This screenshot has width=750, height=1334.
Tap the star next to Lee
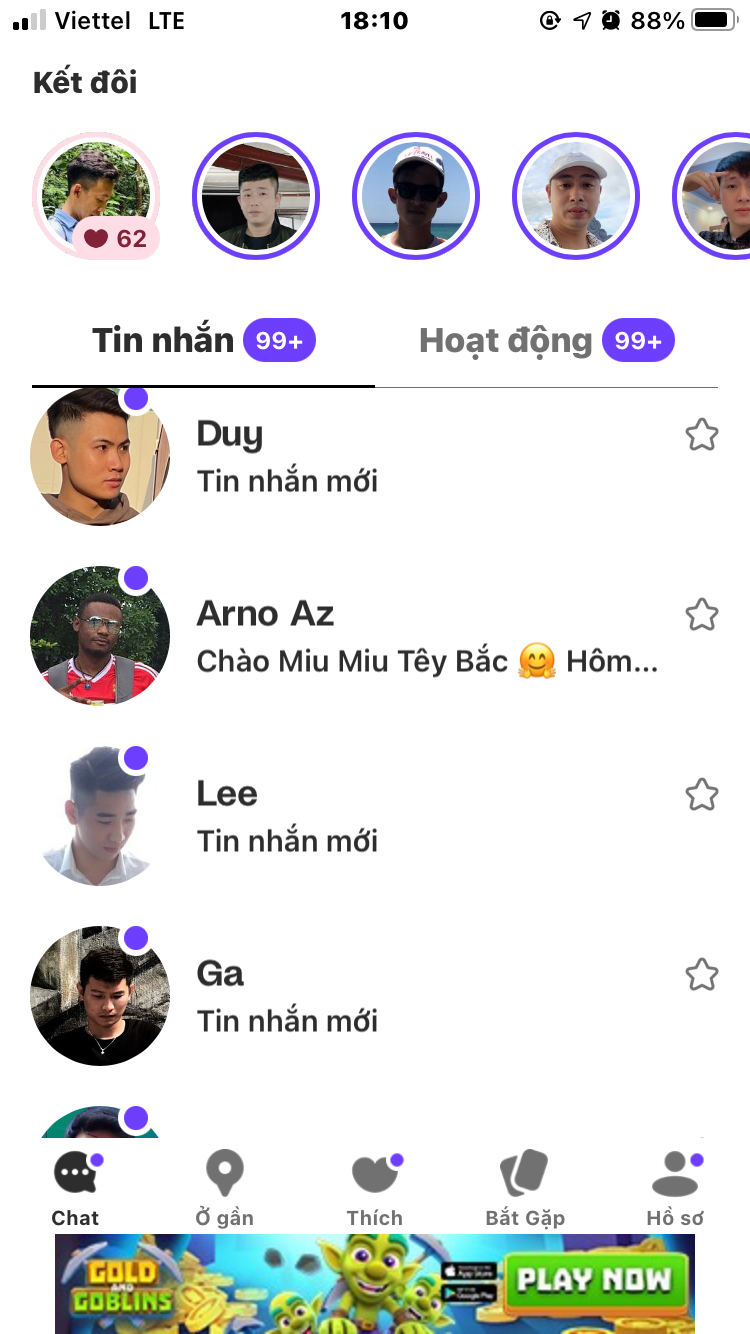[x=701, y=795]
